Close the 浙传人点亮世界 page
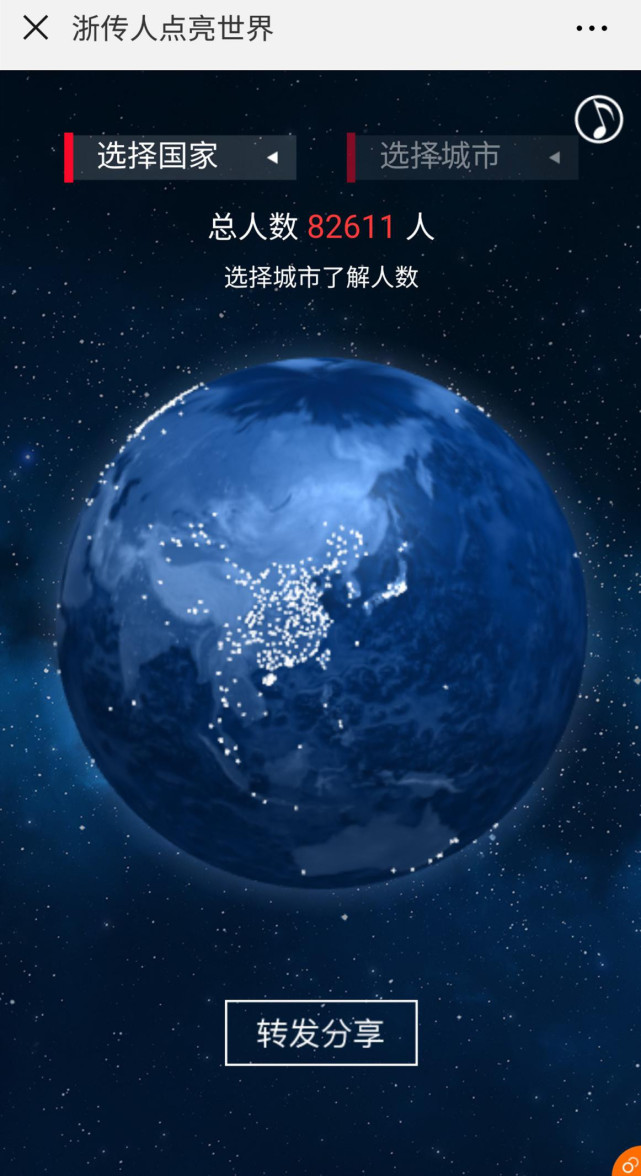 coord(35,28)
